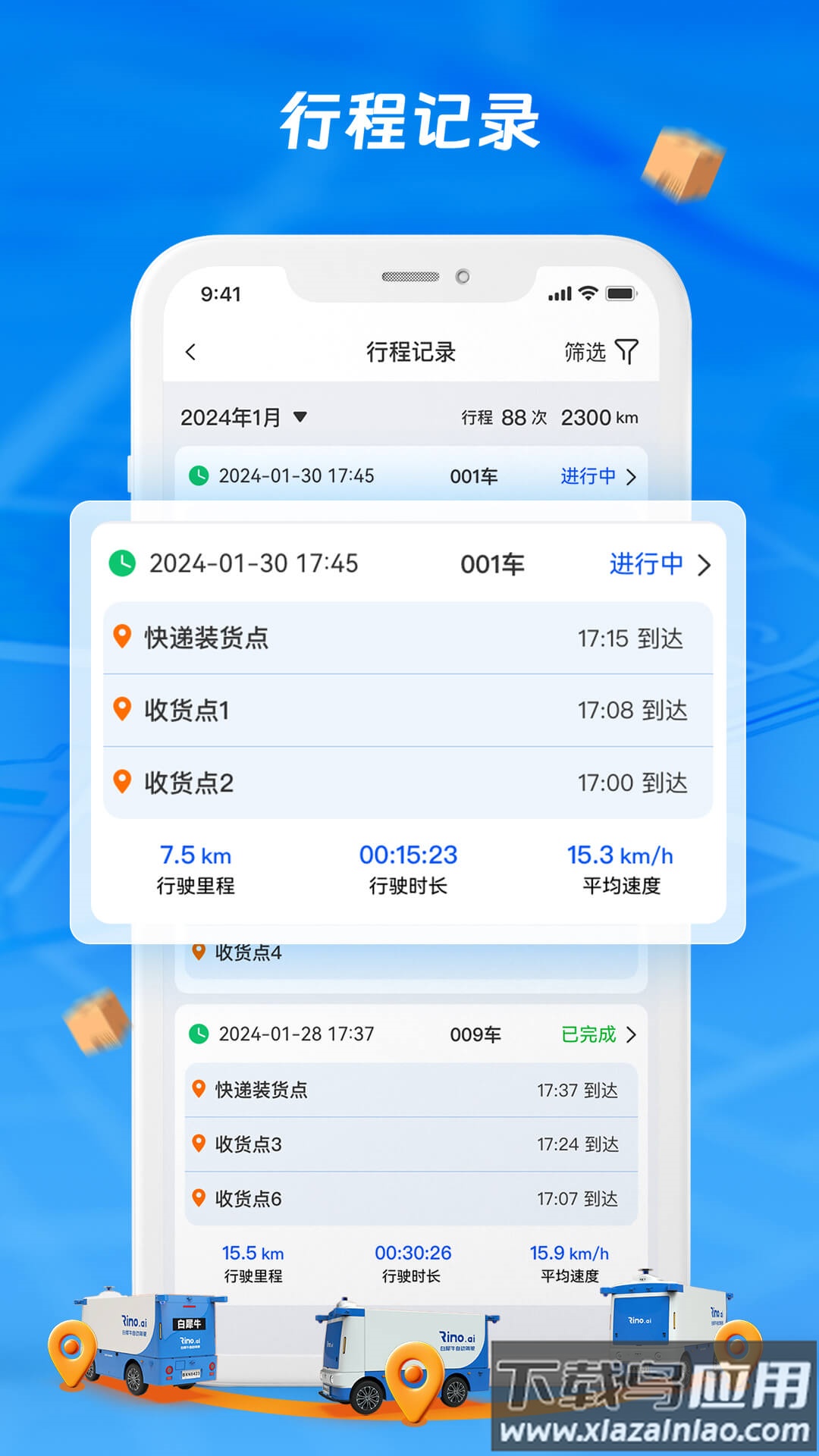This screenshot has width=819, height=1456.
Task: Click the green clock icon beside 2024-01-28 17:37
Action: point(199,1034)
